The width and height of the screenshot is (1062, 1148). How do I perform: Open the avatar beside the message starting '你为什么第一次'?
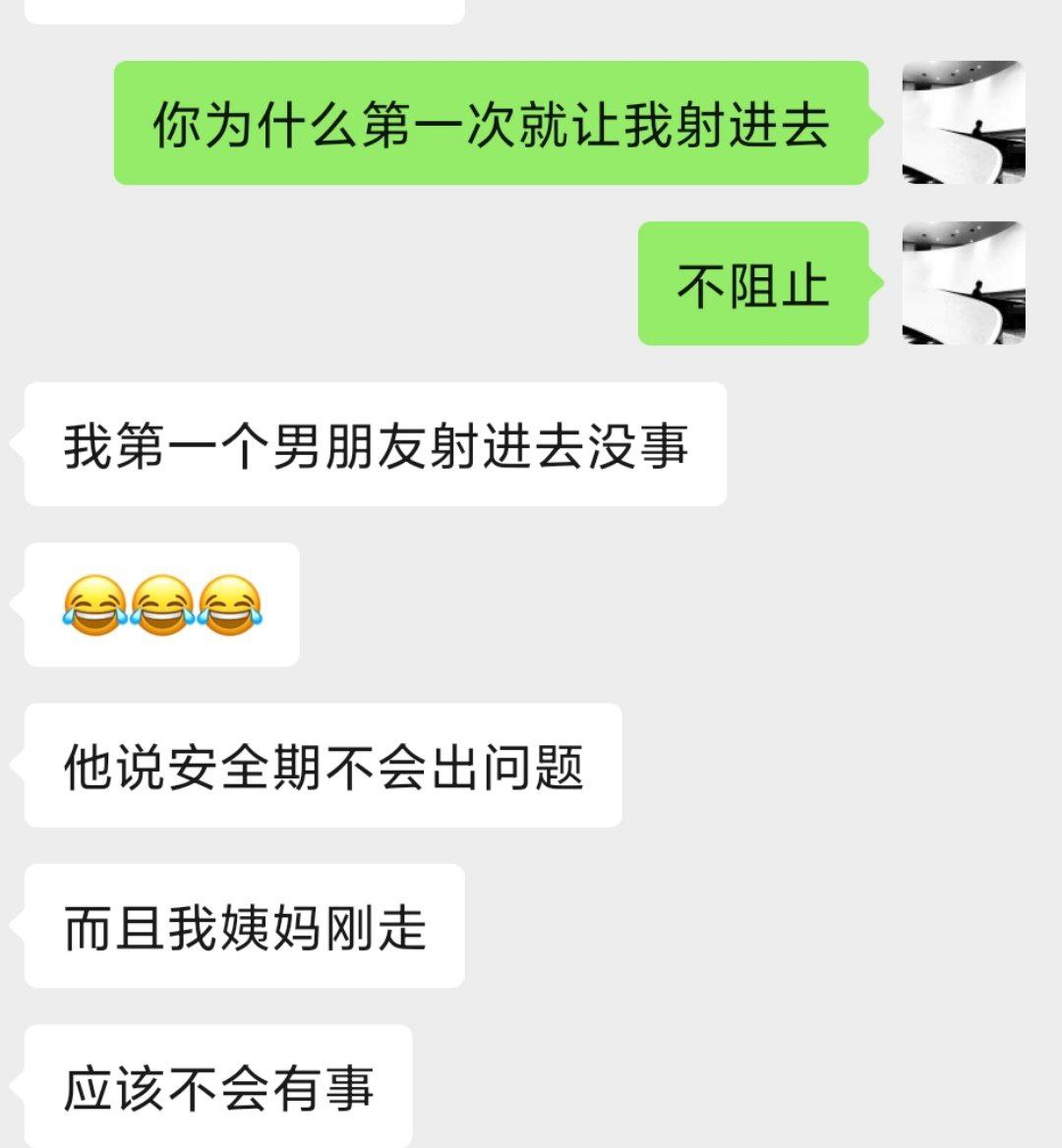coord(963,123)
